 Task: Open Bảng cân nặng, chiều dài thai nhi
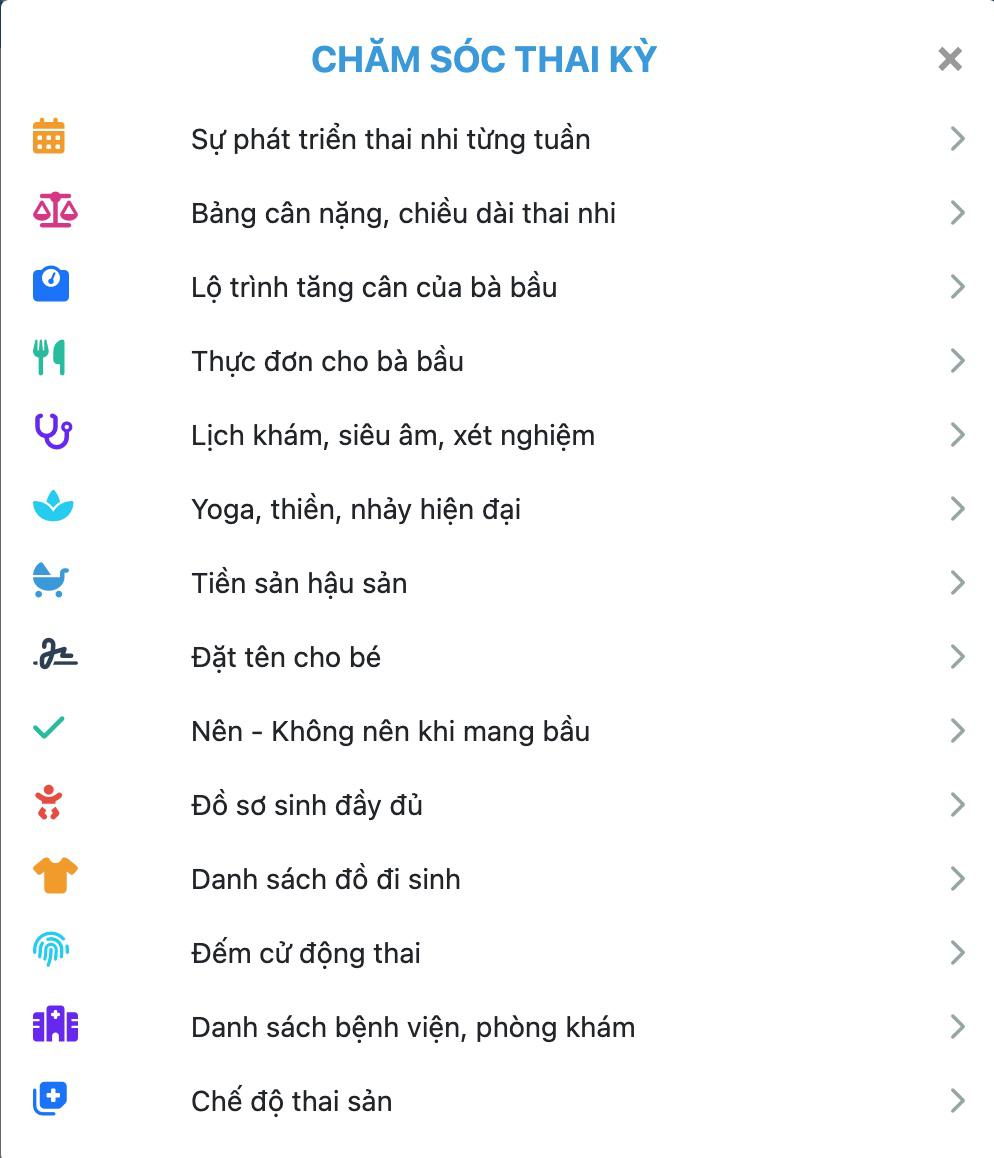pyautogui.click(x=404, y=212)
